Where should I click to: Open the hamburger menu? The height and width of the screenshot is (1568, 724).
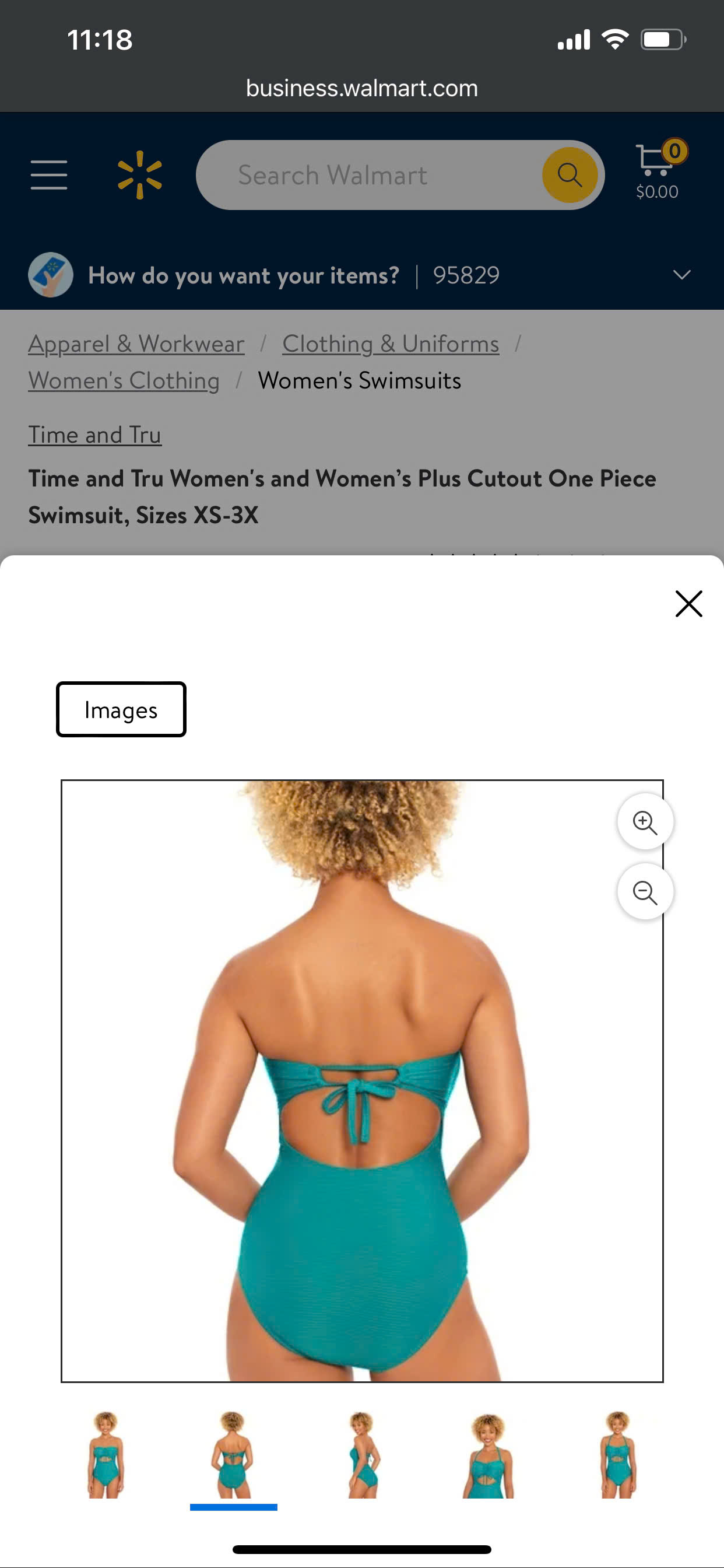click(48, 176)
